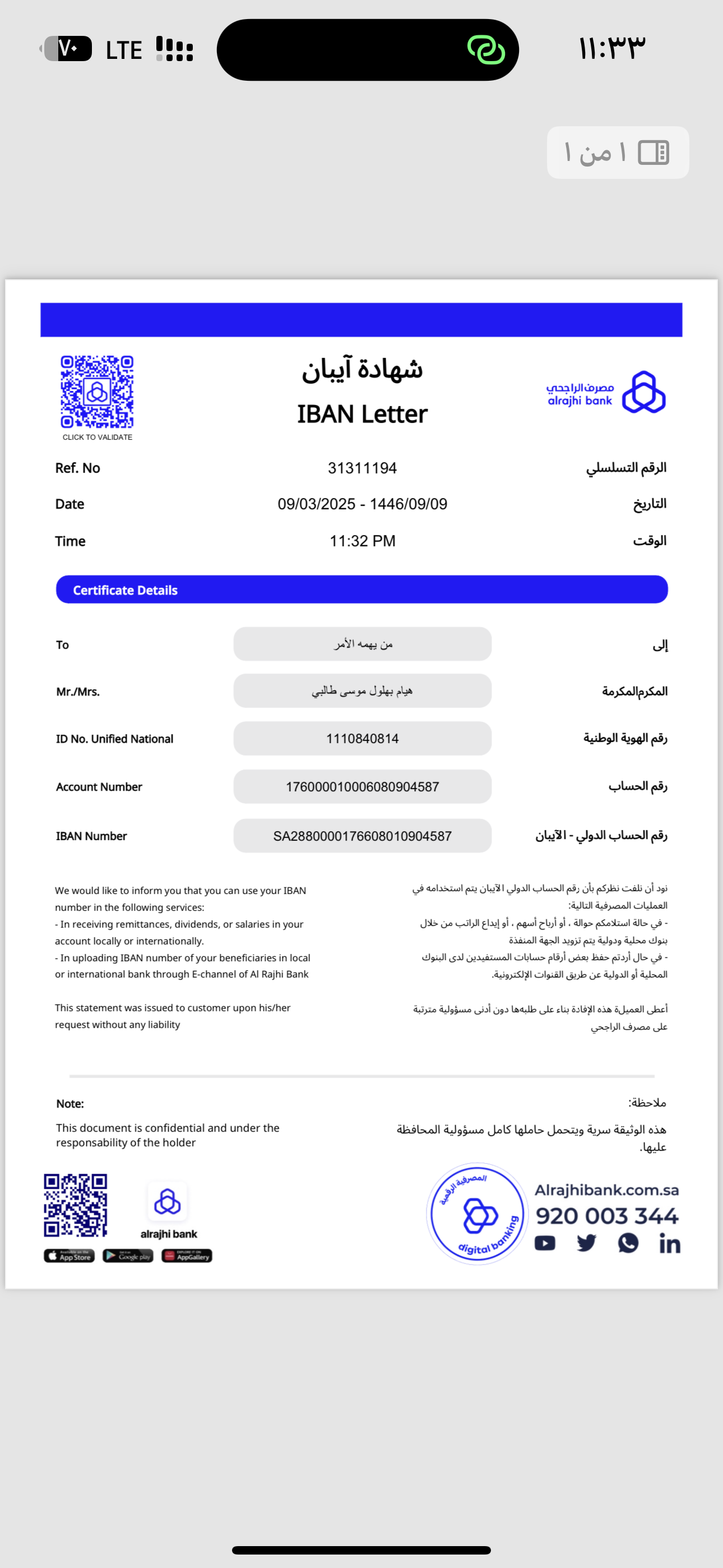Open the page thumbnails sidebar button
The height and width of the screenshot is (1568, 723).
(653, 152)
